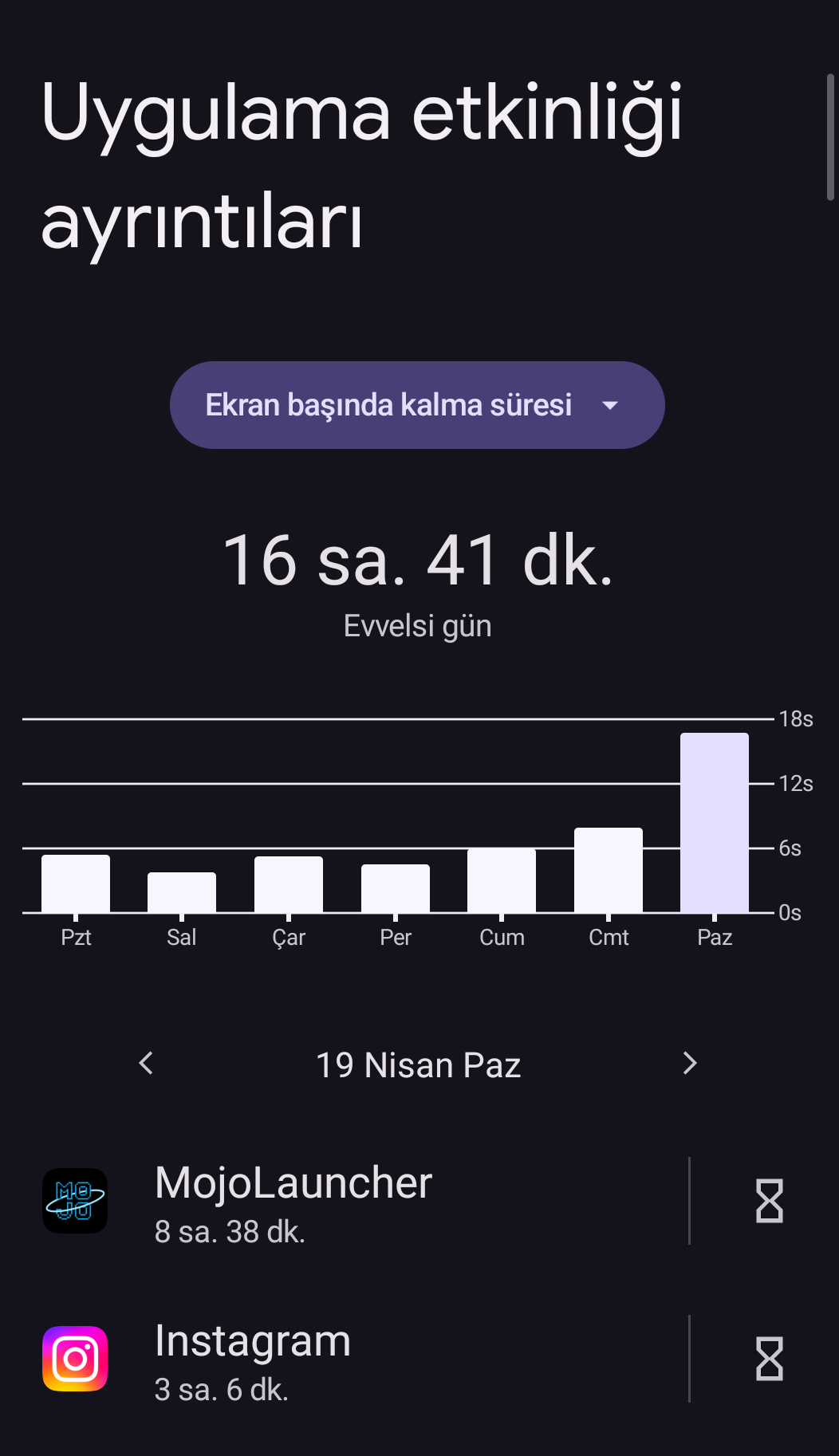Select the Pzt bar in the chart
Screen dimensions: 839x1456
coord(76,883)
